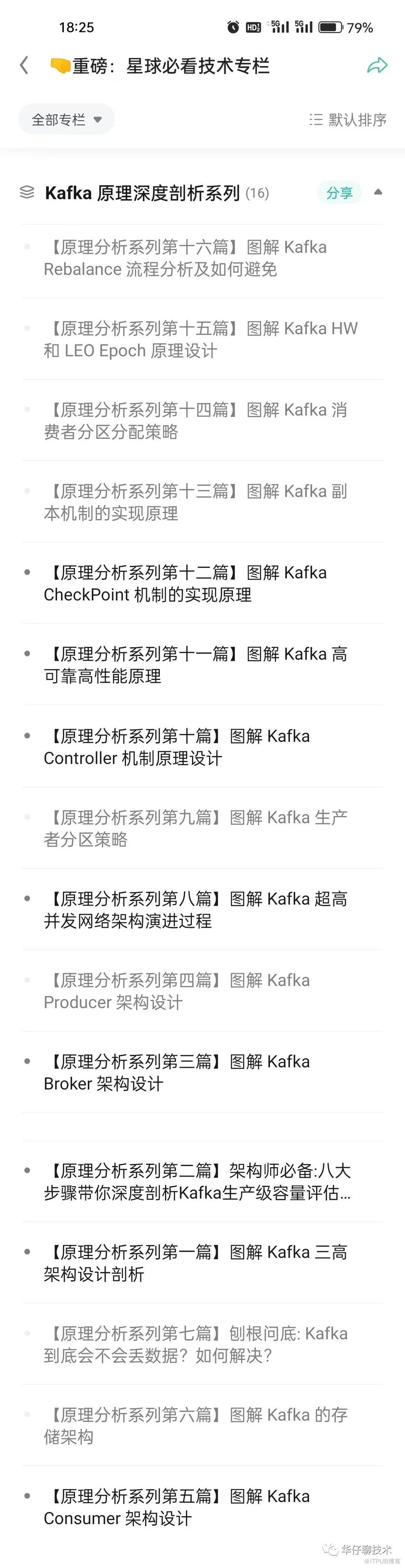This screenshot has width=405, height=1568.
Task: Collapse the Kafka 原理深度剖析系列 section
Action: click(378, 193)
